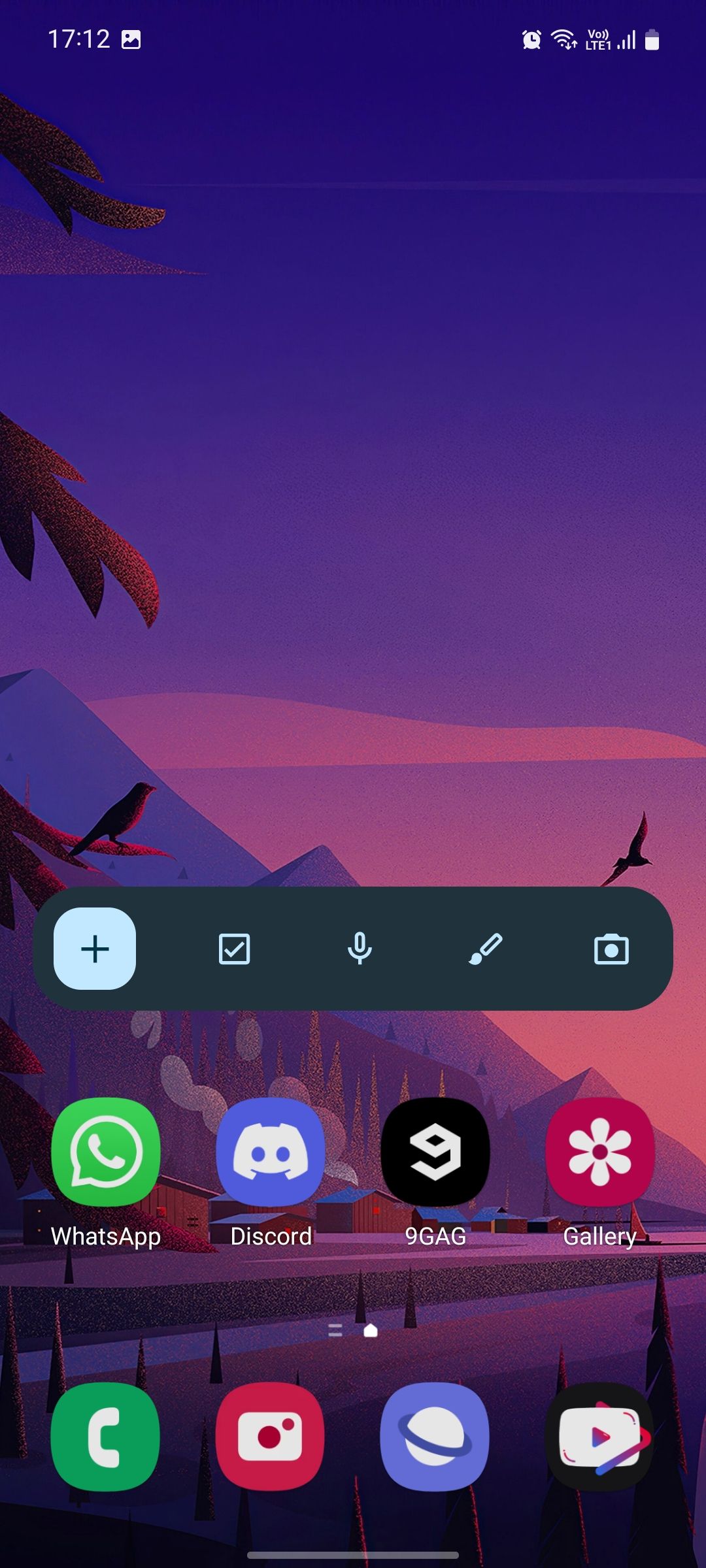Launch the YouTube Vanced app
The image size is (706, 1568).
click(x=600, y=1436)
